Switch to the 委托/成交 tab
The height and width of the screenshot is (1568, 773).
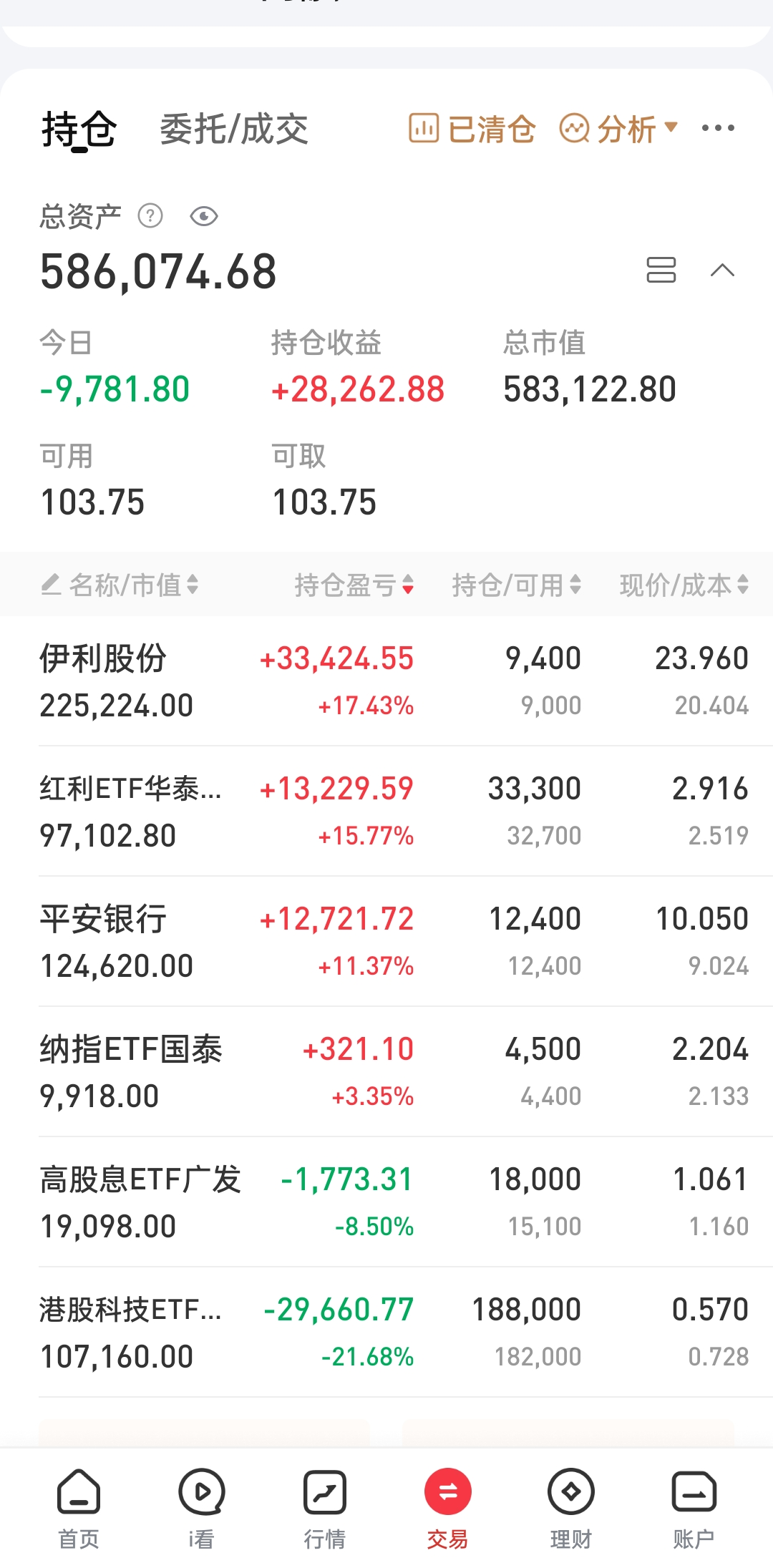(233, 130)
